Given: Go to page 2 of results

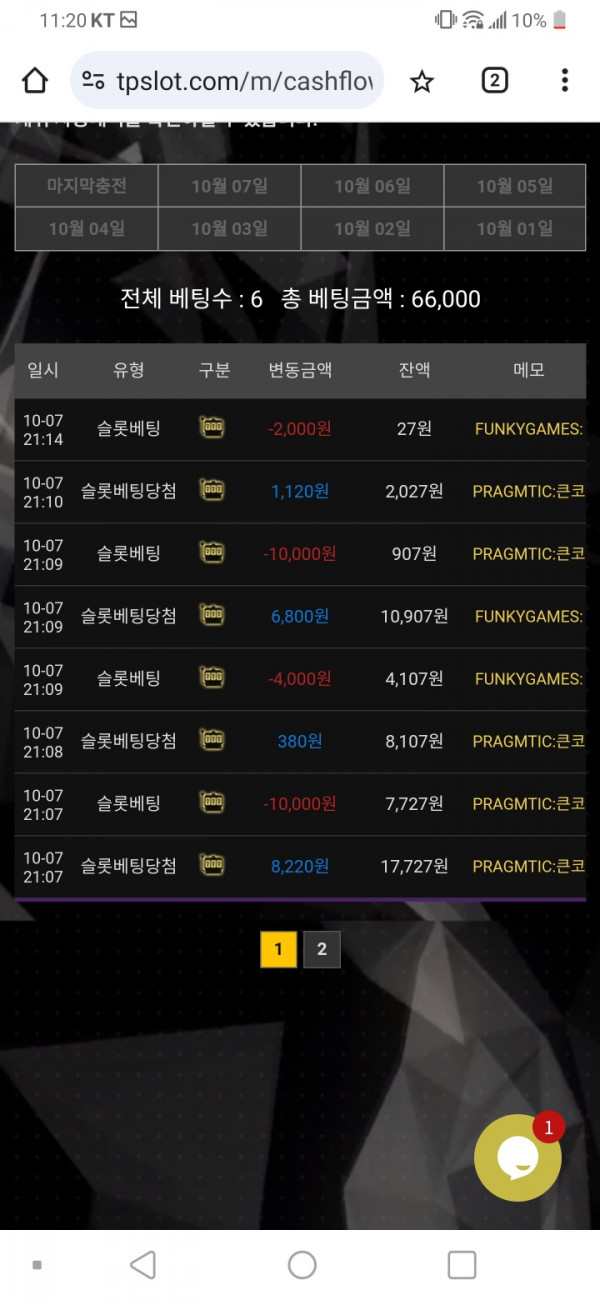Looking at the screenshot, I should tap(321, 949).
